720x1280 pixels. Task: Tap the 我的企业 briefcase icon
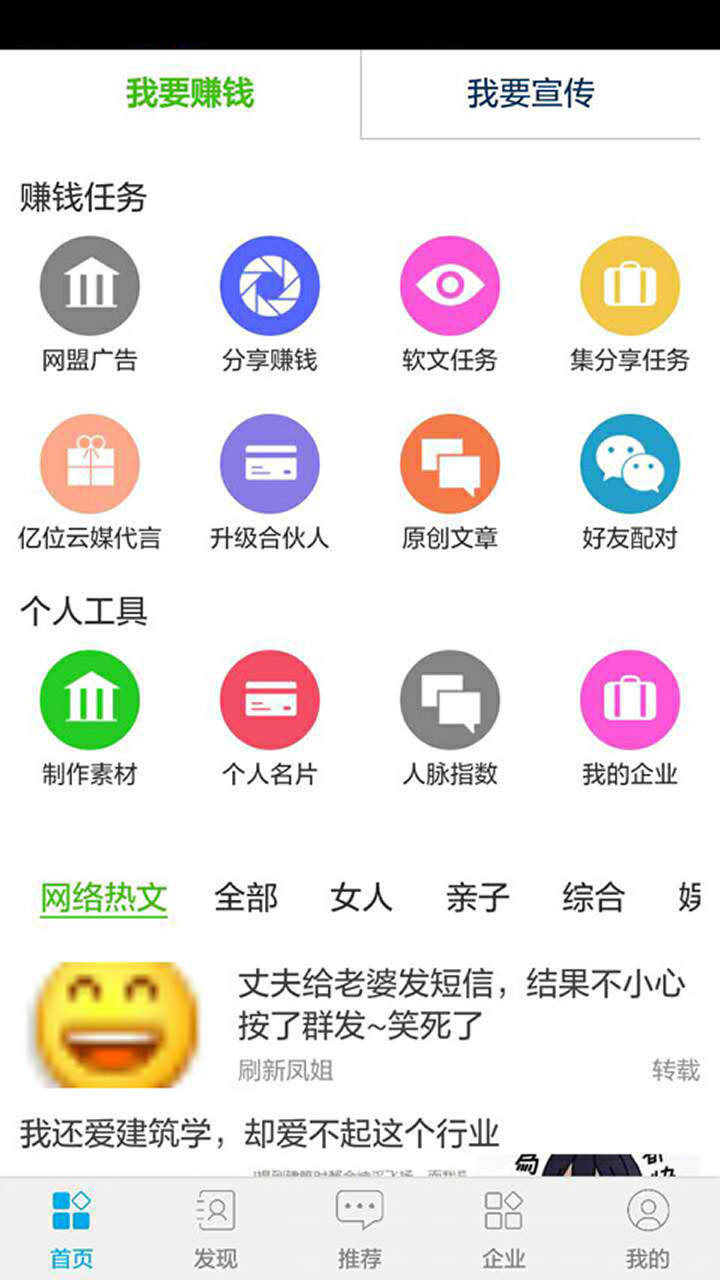[x=630, y=700]
